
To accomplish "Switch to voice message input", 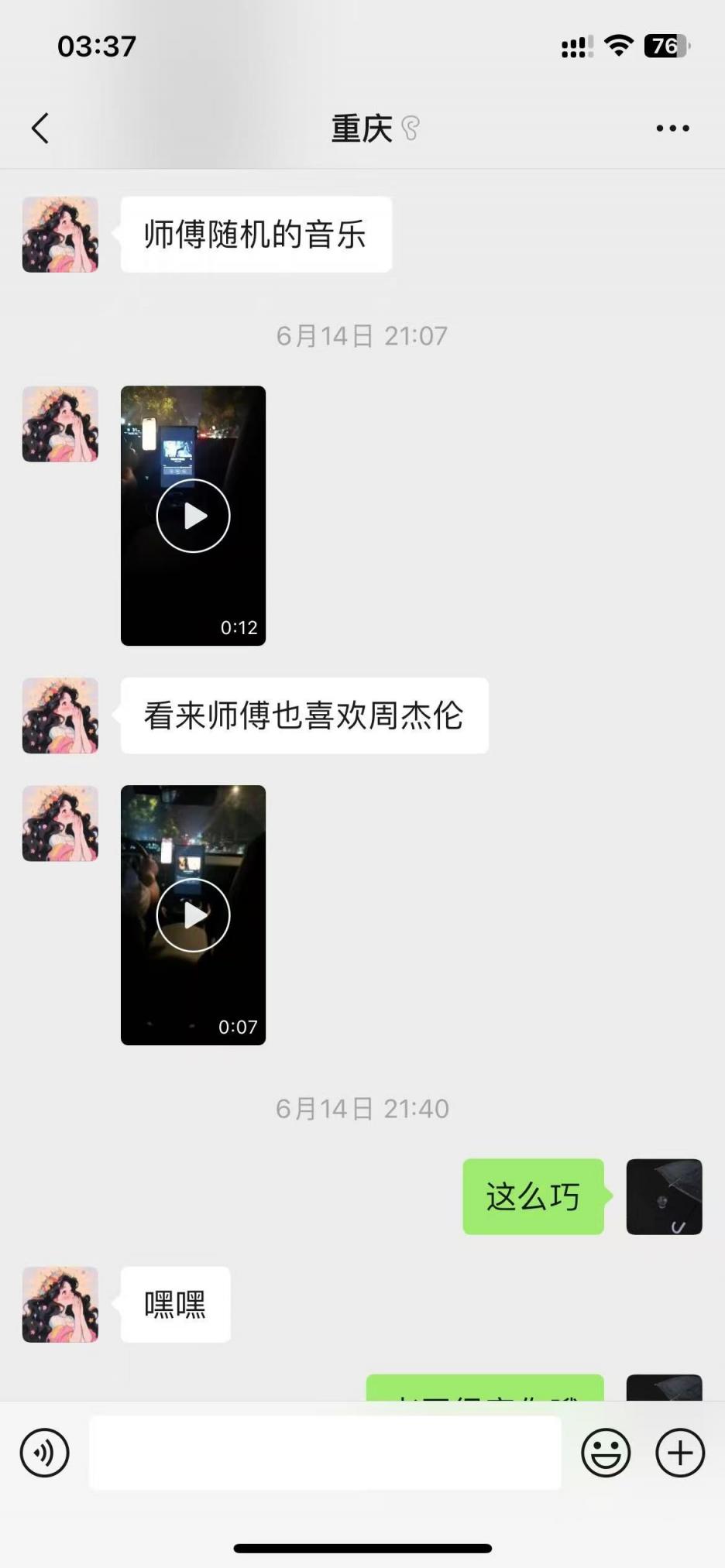I will 44,1453.
